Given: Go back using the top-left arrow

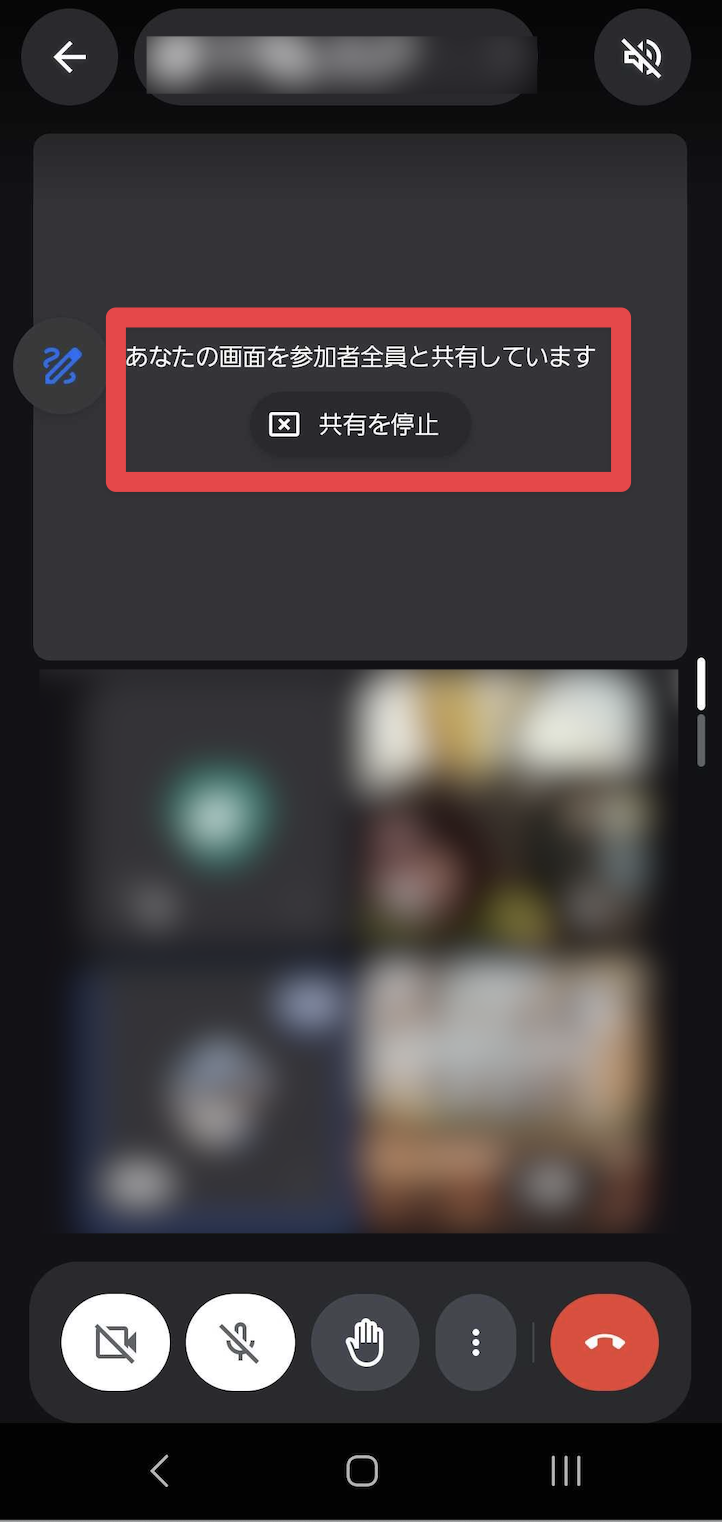Looking at the screenshot, I should 70,57.
